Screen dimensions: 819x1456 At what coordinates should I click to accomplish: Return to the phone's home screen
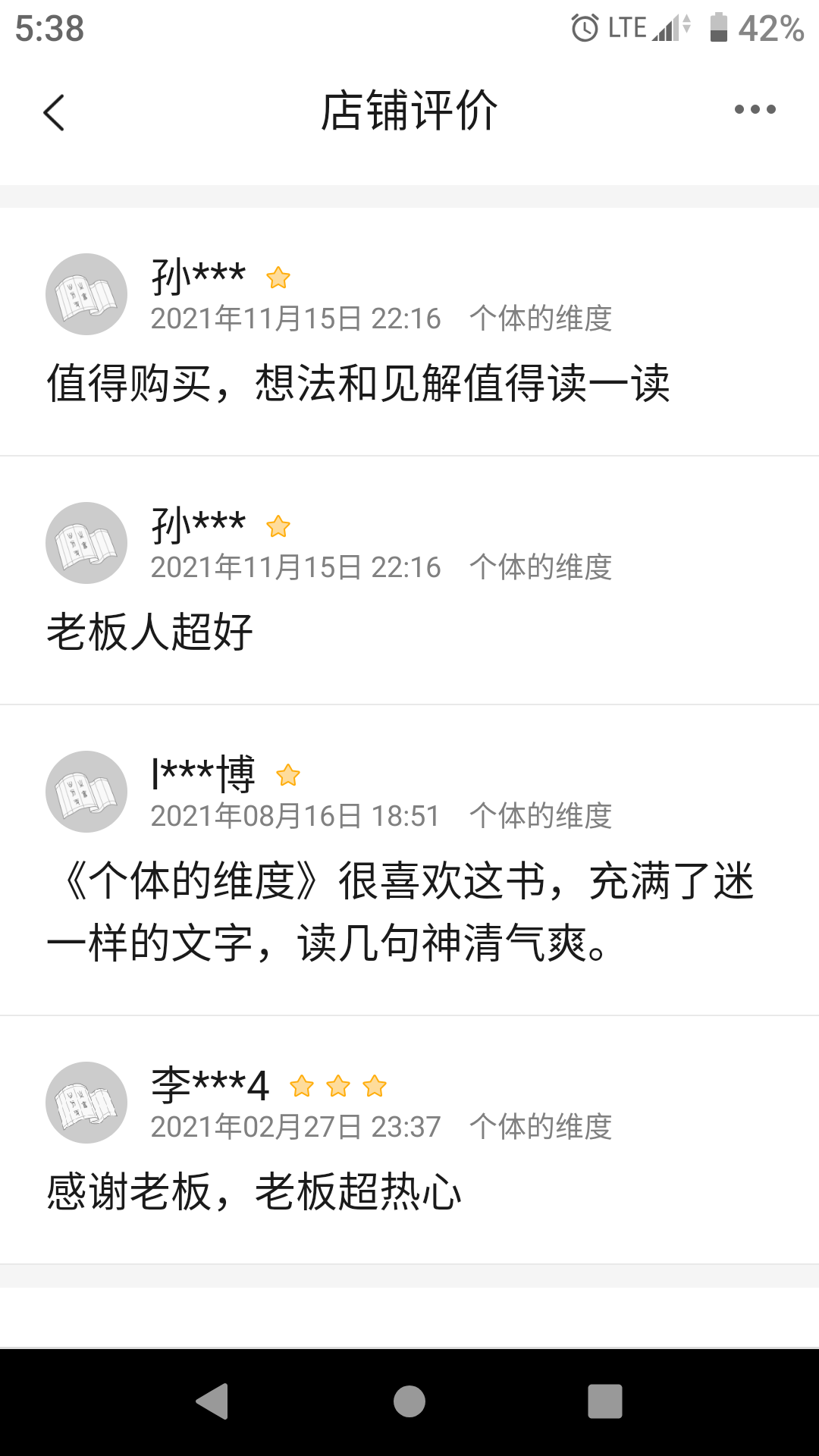coord(409,1401)
